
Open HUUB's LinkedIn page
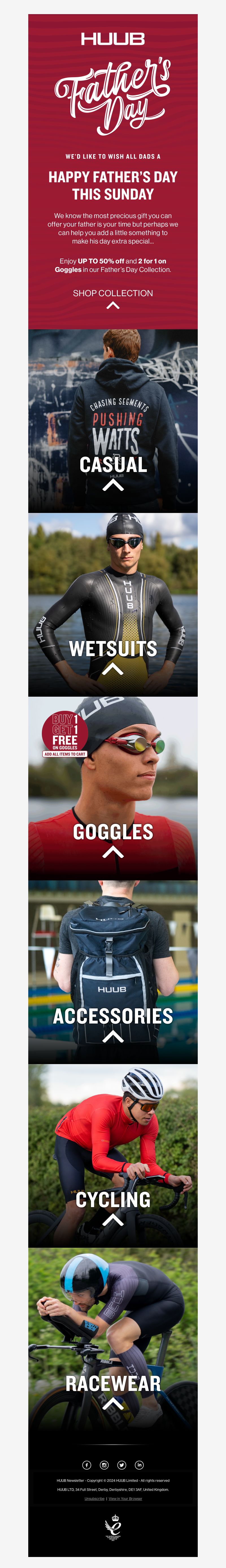[140, 1465]
